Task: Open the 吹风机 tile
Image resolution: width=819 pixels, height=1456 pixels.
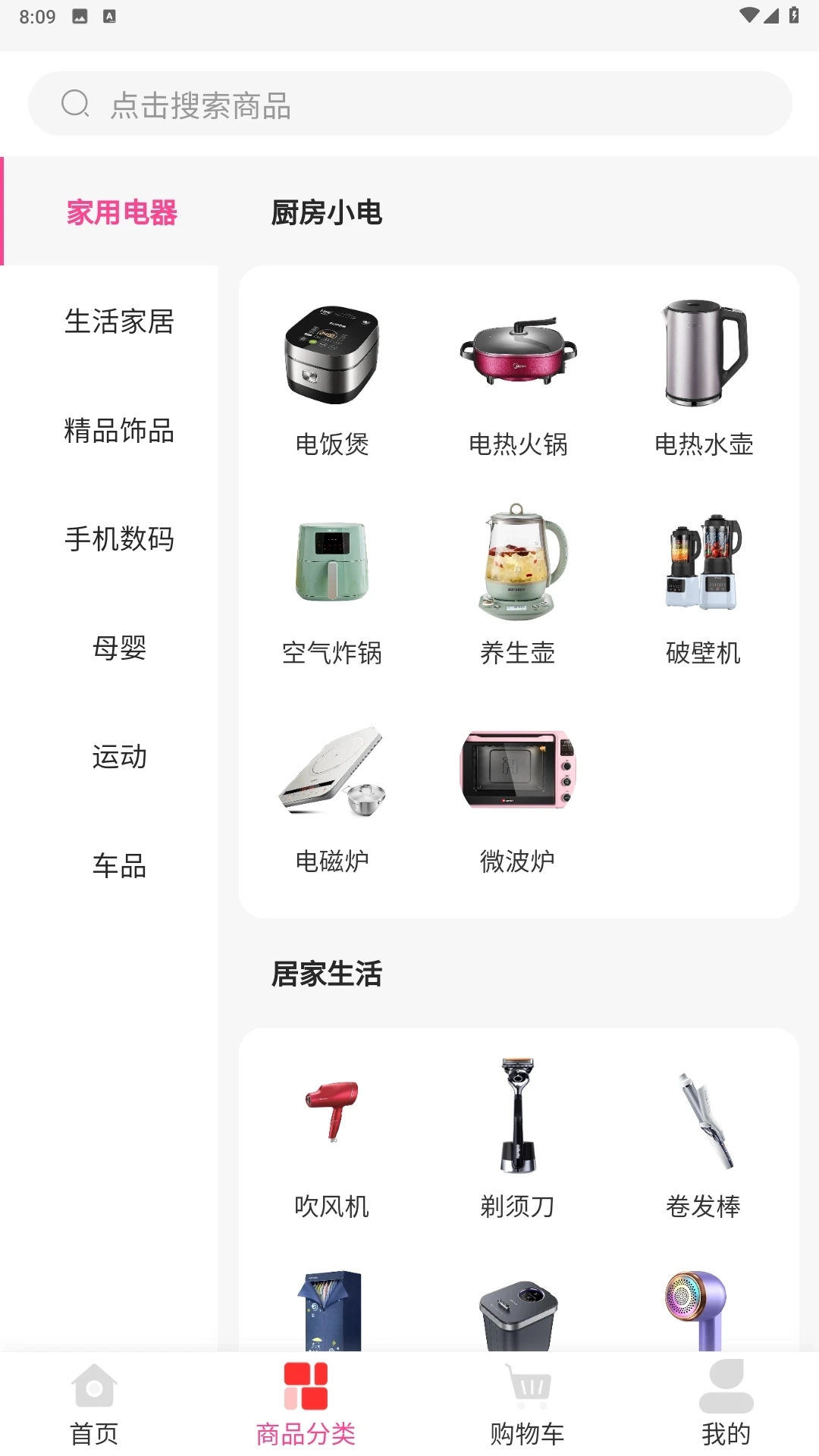Action: (332, 1137)
